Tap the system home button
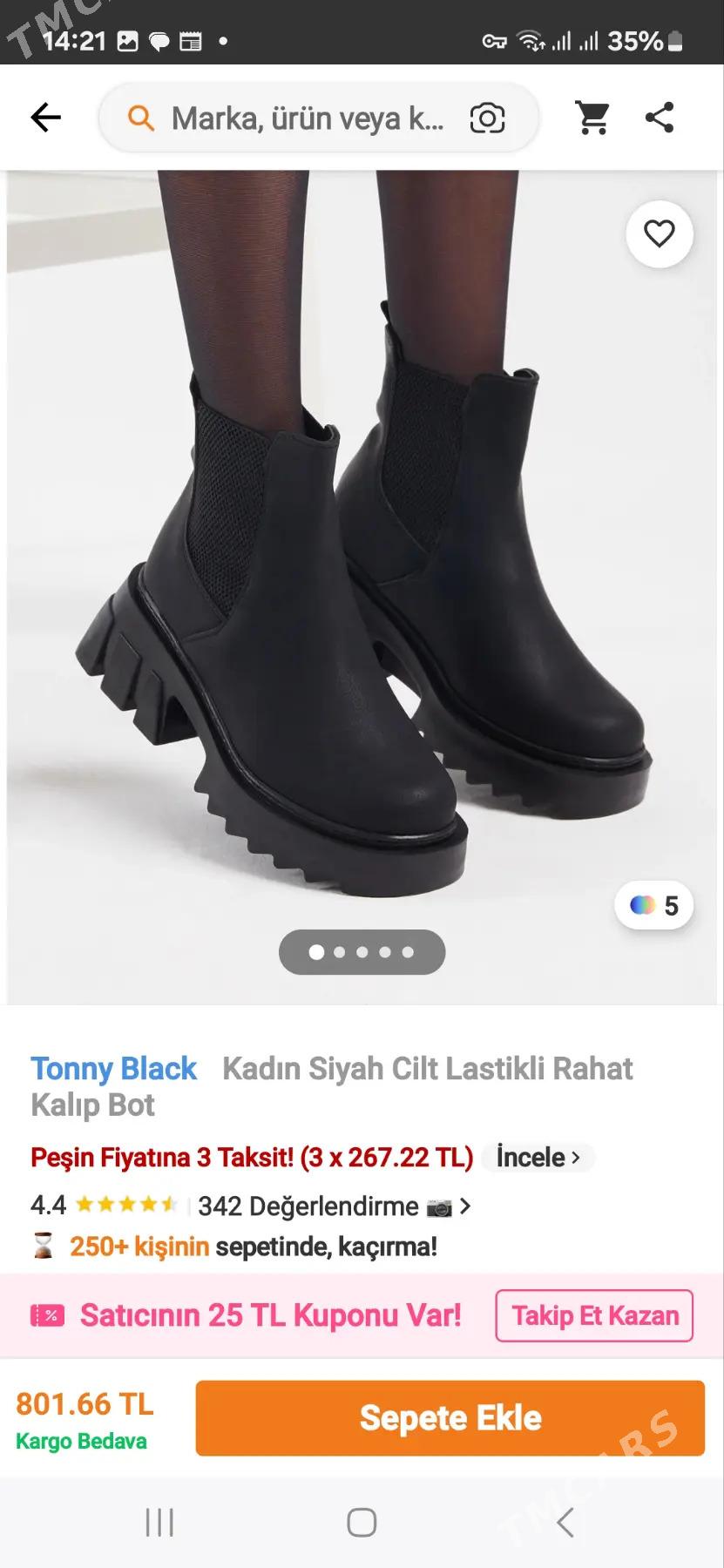Viewport: 724px width, 1568px height. tap(362, 1524)
